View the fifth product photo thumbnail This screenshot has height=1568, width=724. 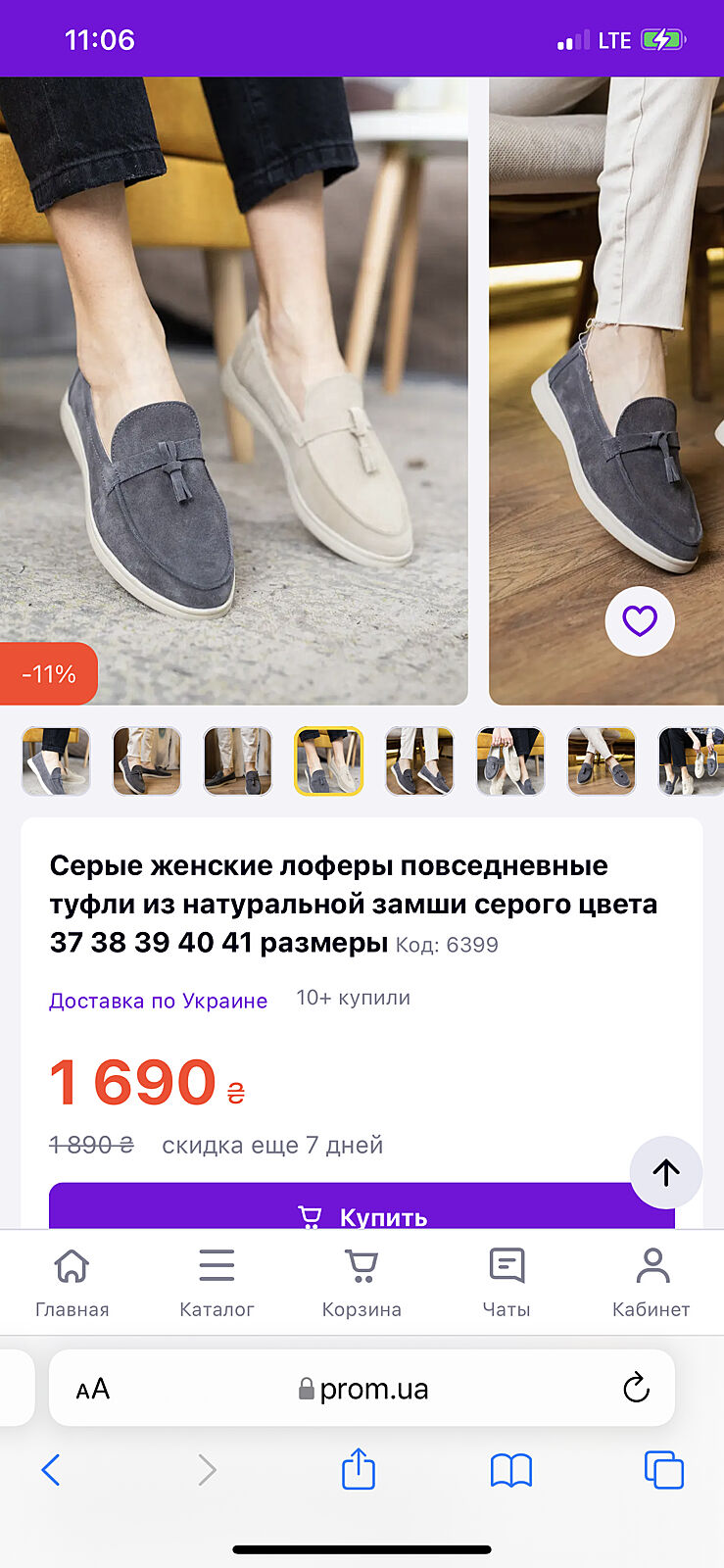[419, 760]
